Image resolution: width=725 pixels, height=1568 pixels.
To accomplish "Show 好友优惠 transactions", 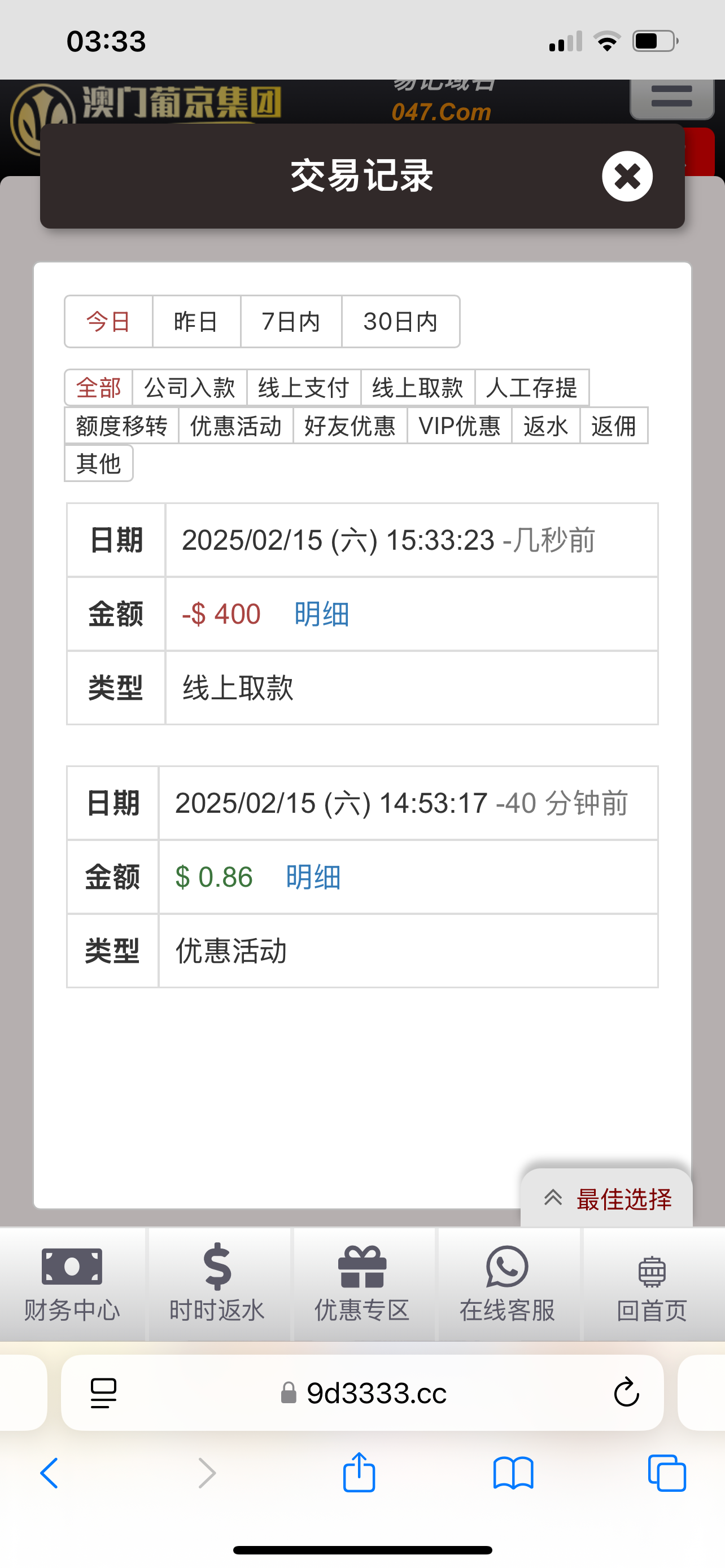I will coord(350,426).
